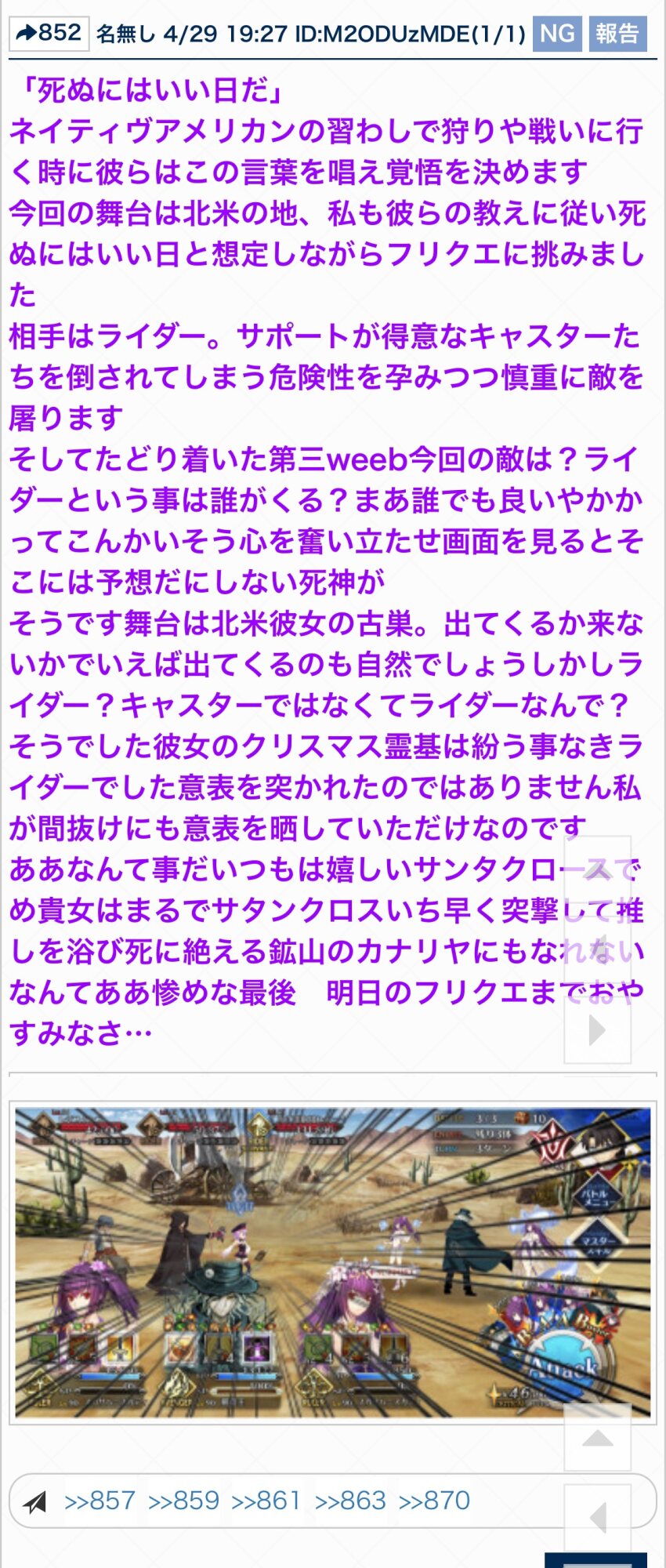The image size is (666, 1568).
Task: Tap the floating left arrow button
Action: [597, 1518]
